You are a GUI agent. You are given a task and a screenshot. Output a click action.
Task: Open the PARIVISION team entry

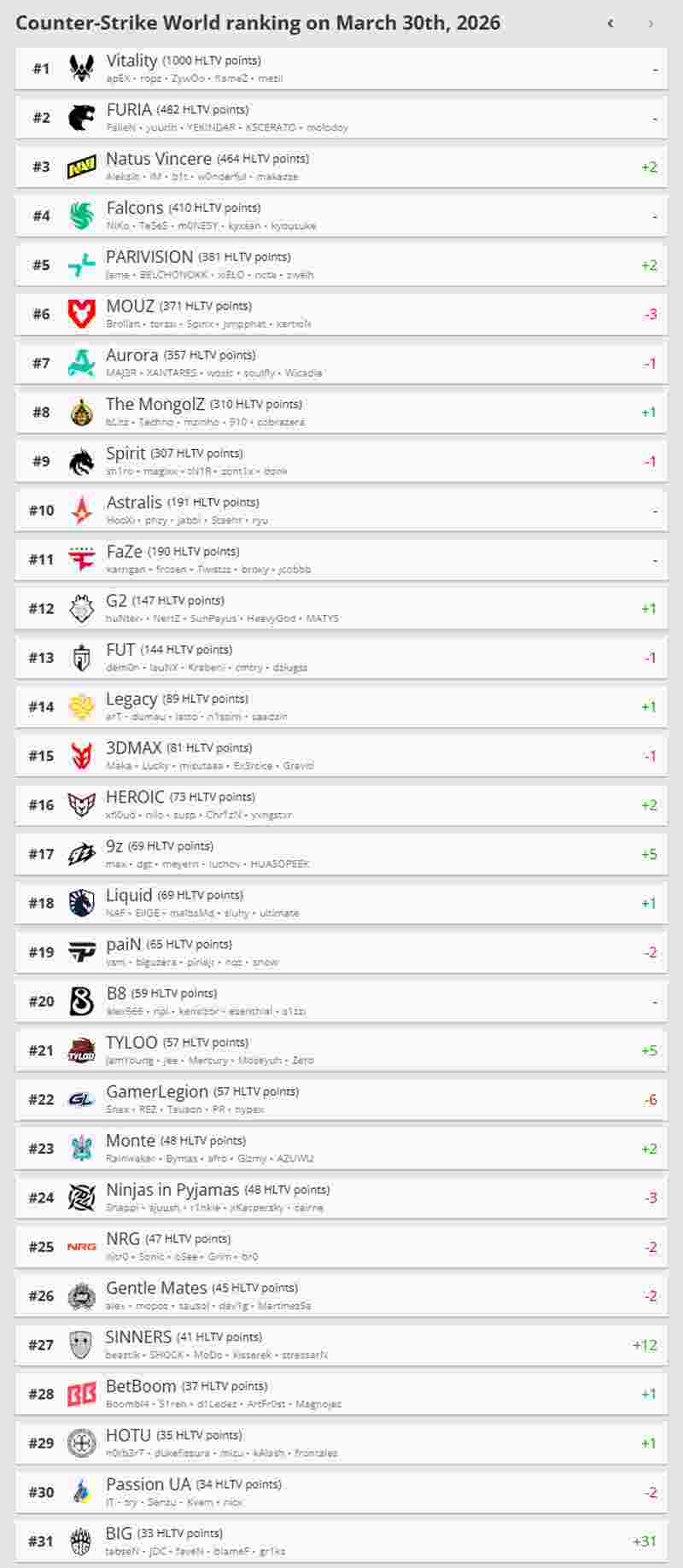(341, 265)
